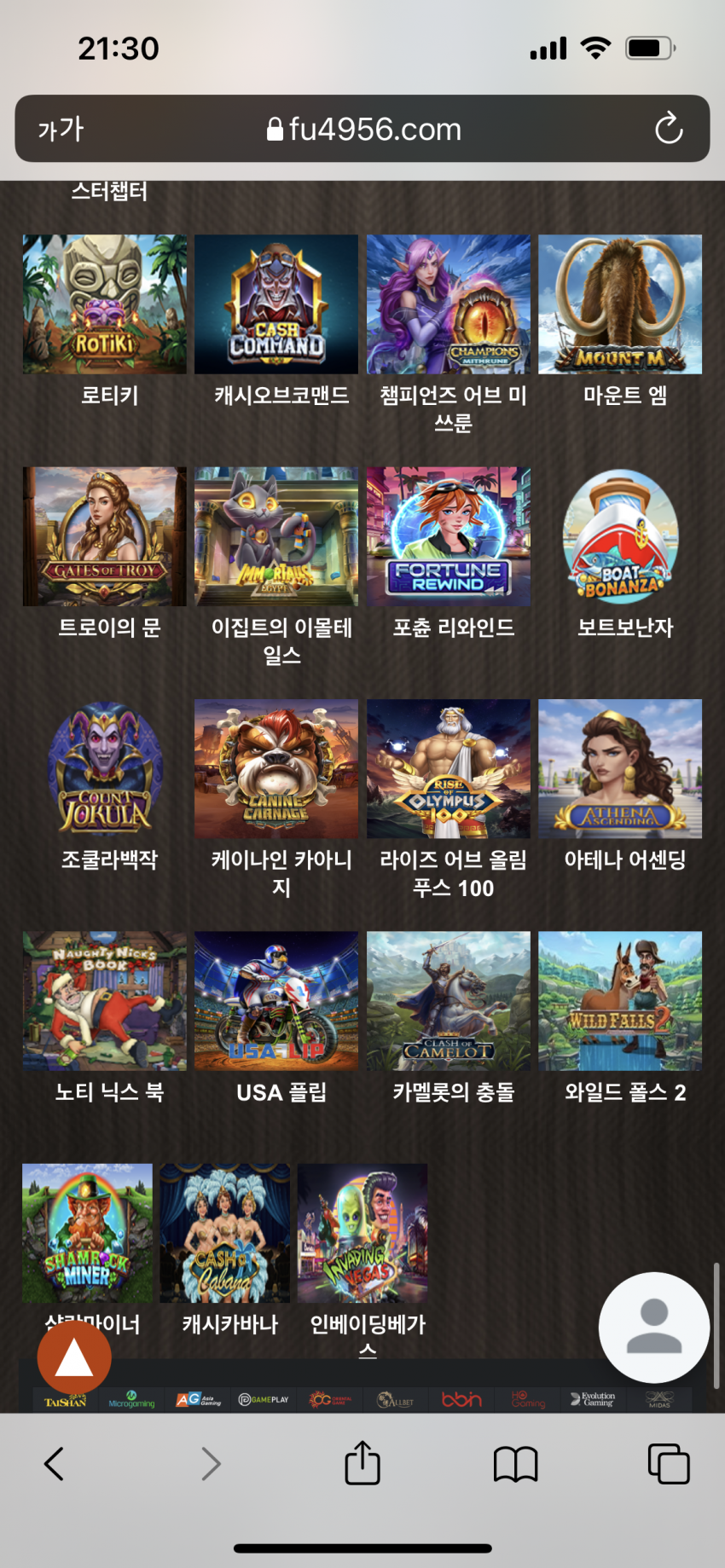View all open Safari tabs
The width and height of the screenshot is (725, 1568).
click(x=669, y=1463)
